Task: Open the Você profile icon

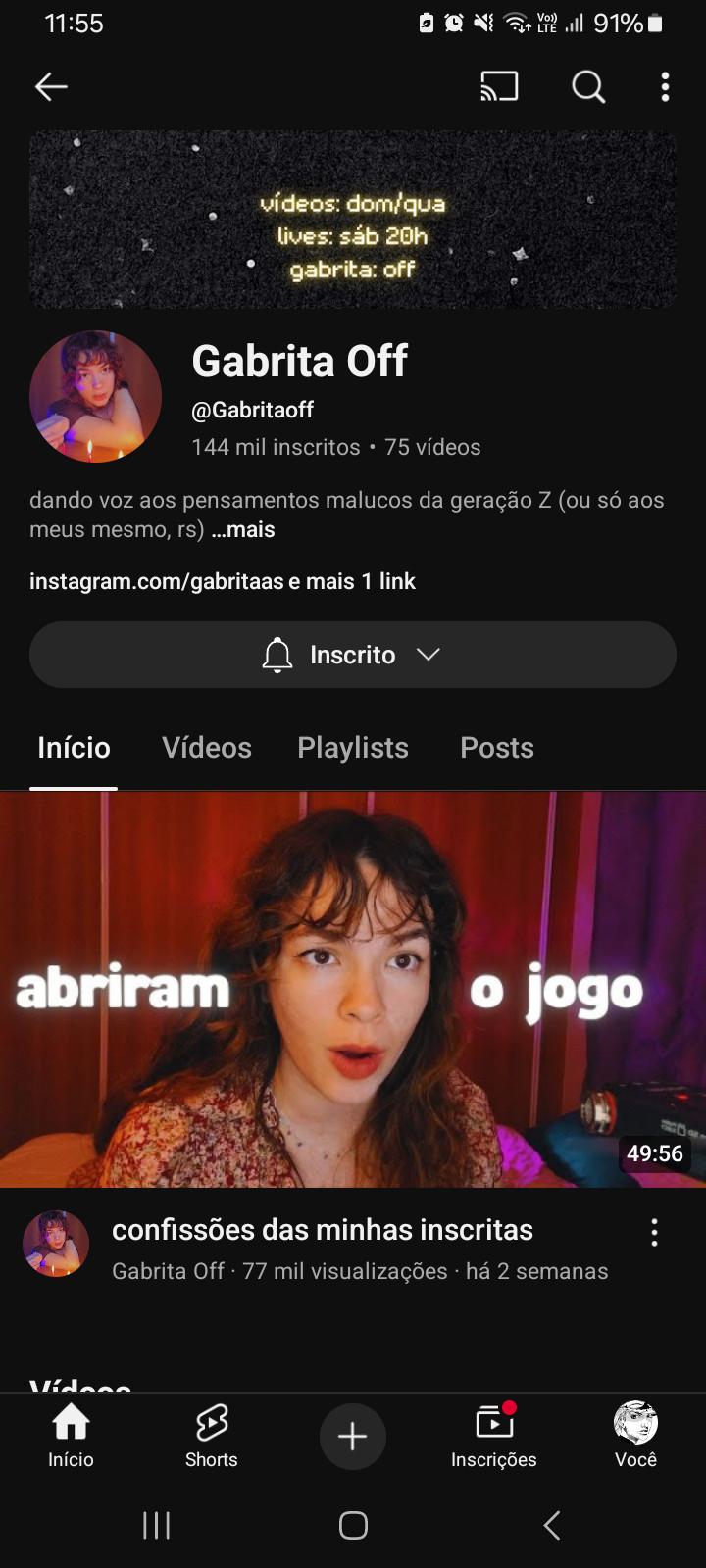Action: [634, 1436]
